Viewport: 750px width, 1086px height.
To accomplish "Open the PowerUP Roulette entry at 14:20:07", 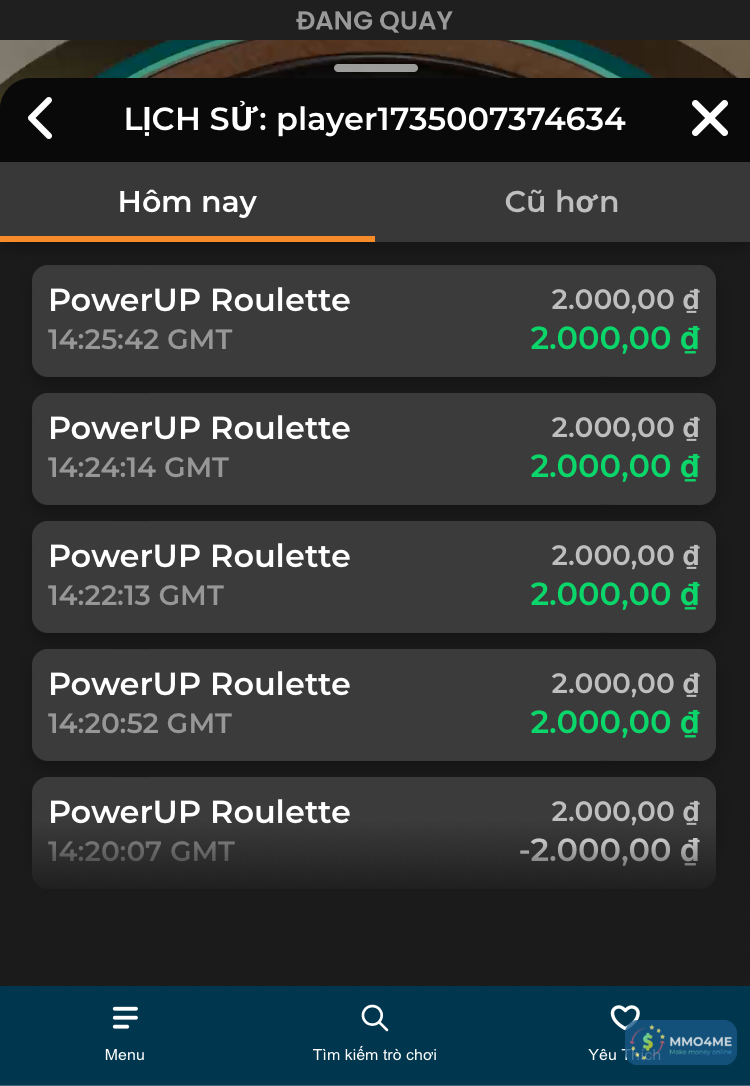I will coord(374,832).
